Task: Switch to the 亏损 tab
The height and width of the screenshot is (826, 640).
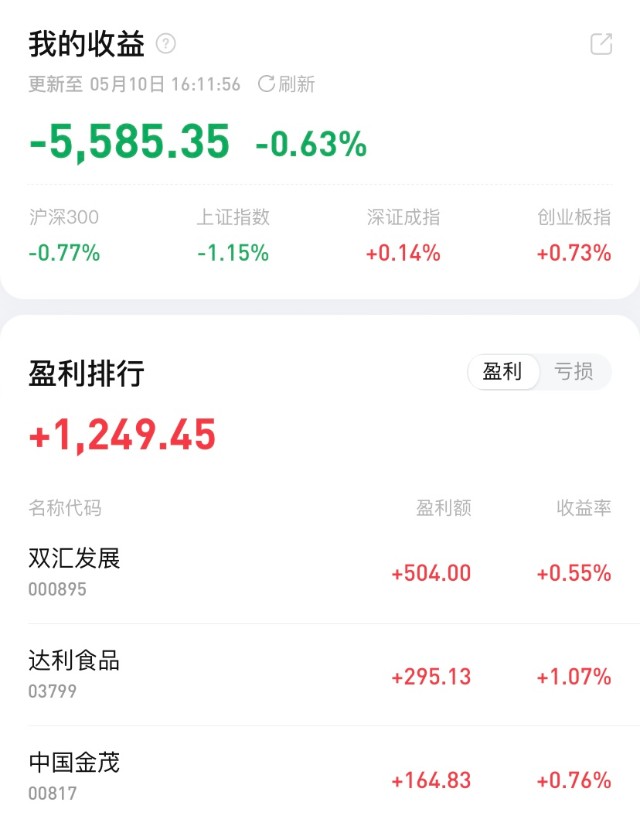Action: pos(574,372)
